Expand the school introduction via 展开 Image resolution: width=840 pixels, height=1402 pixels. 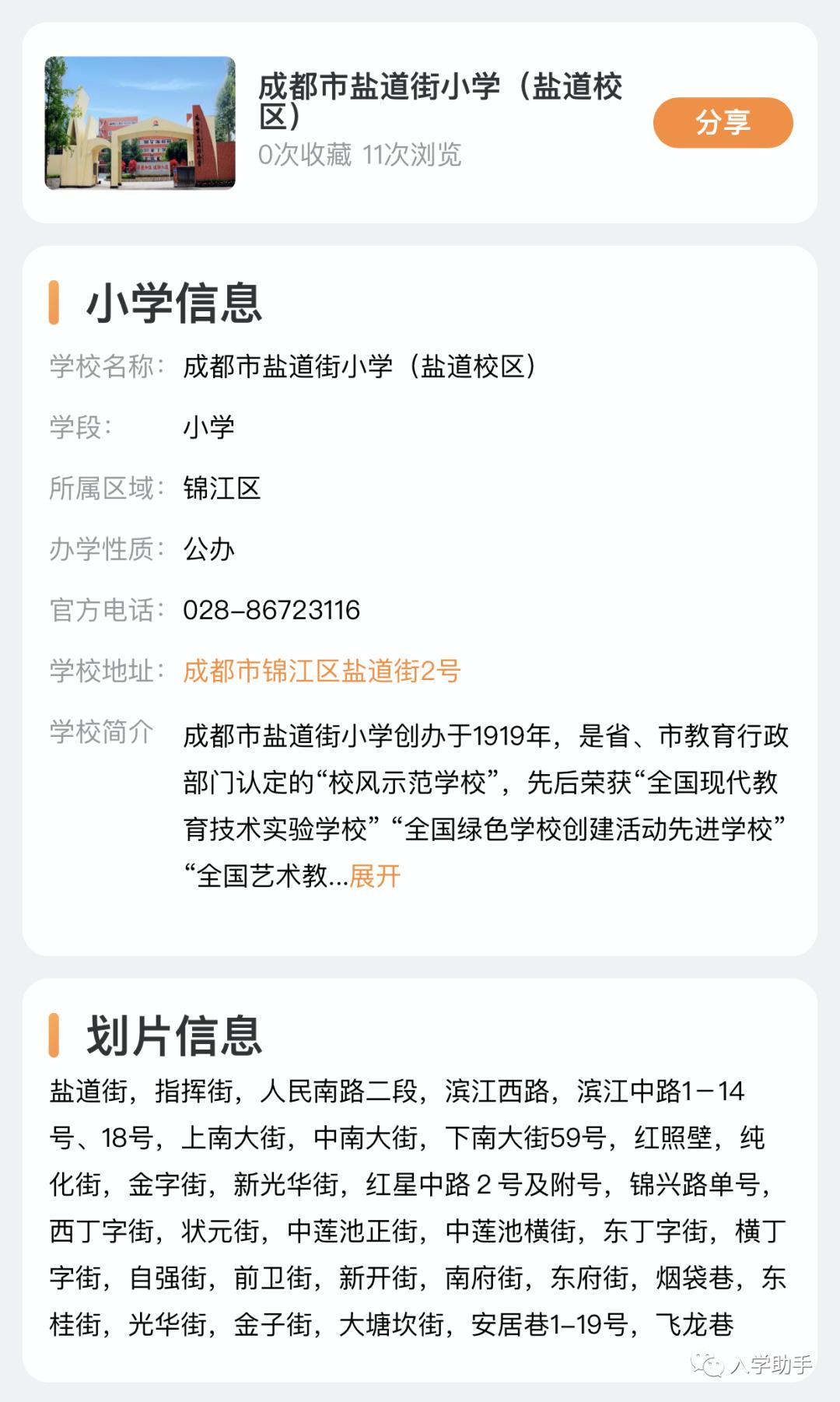click(x=375, y=875)
